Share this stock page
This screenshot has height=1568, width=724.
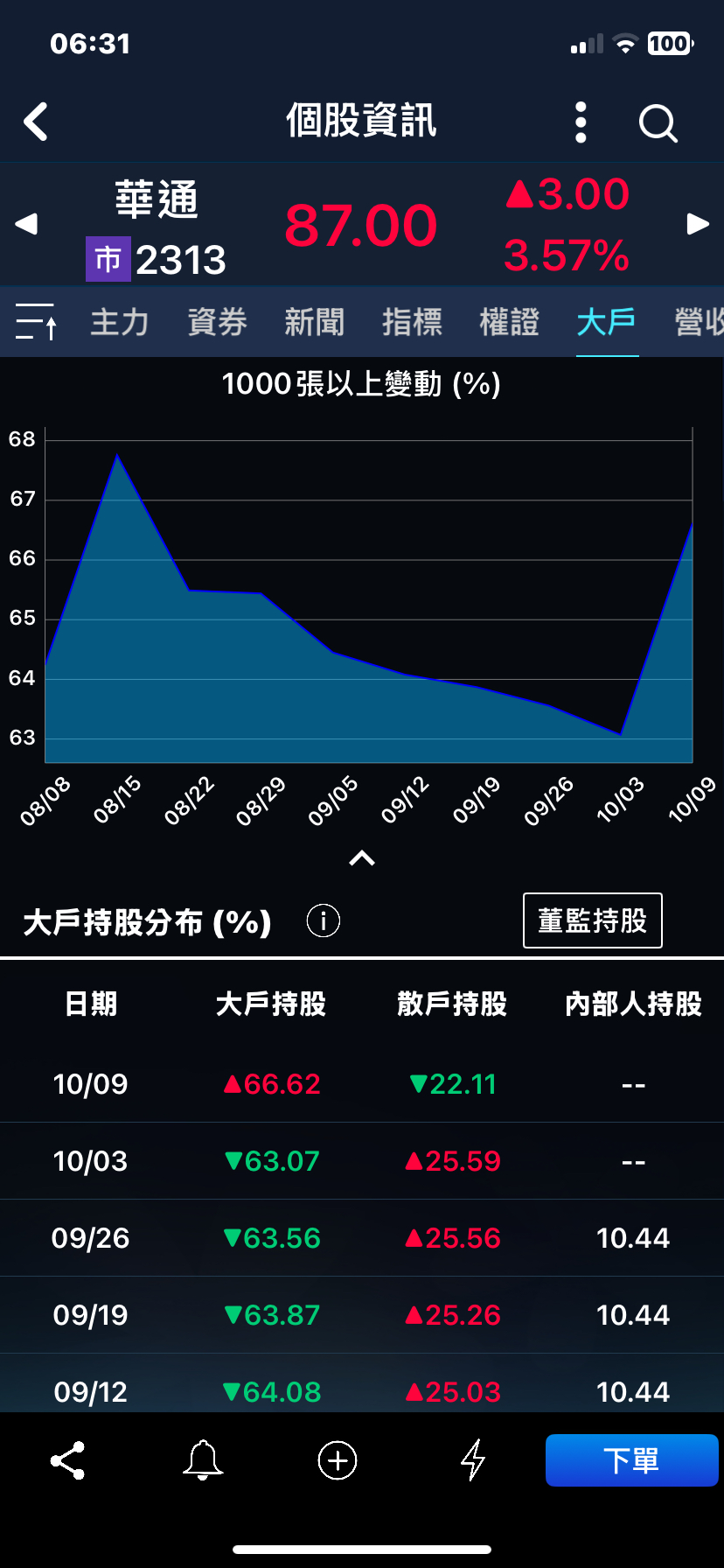[67, 1460]
